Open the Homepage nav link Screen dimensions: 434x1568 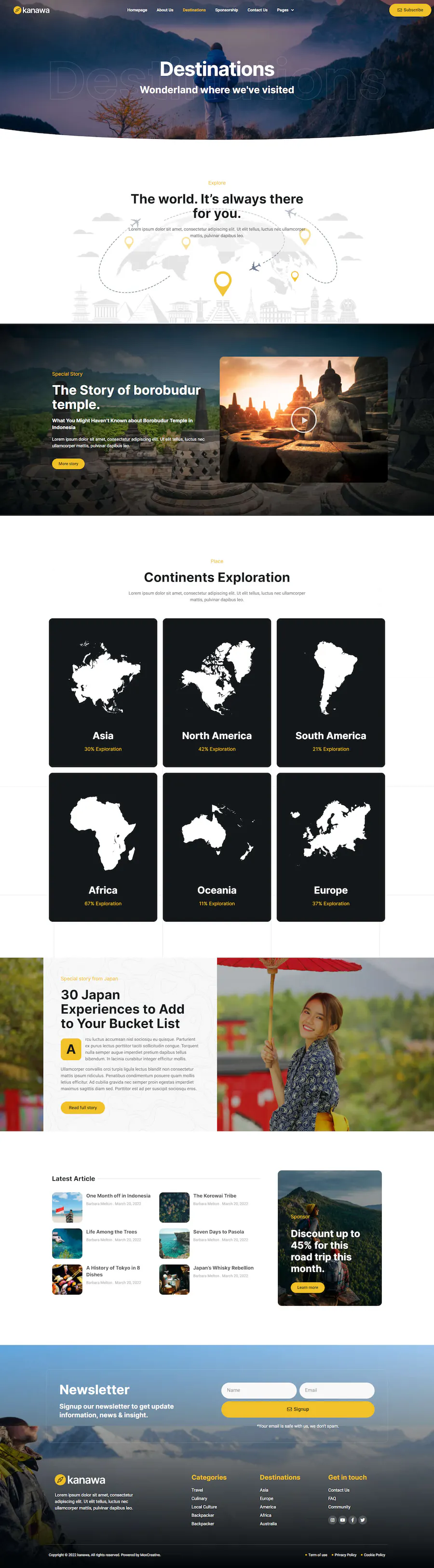click(x=137, y=10)
